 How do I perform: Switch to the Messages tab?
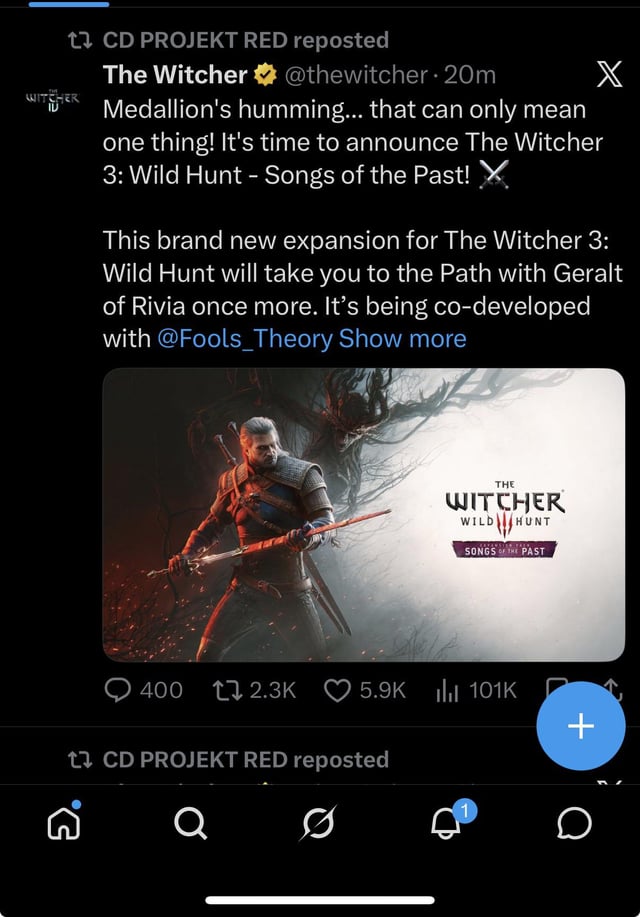(574, 823)
